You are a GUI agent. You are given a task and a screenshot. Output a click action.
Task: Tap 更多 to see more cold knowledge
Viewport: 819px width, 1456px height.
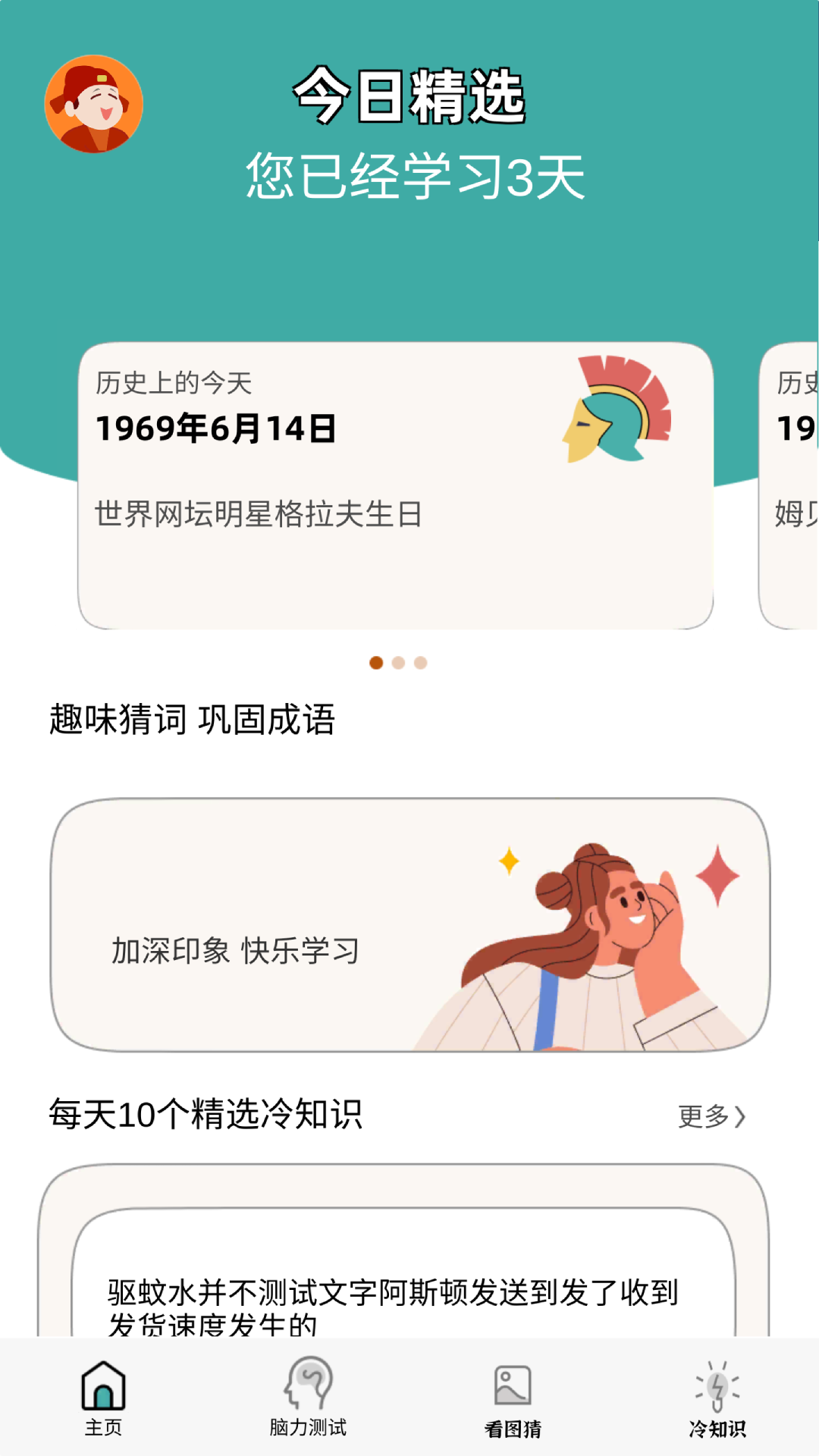coord(711,1116)
